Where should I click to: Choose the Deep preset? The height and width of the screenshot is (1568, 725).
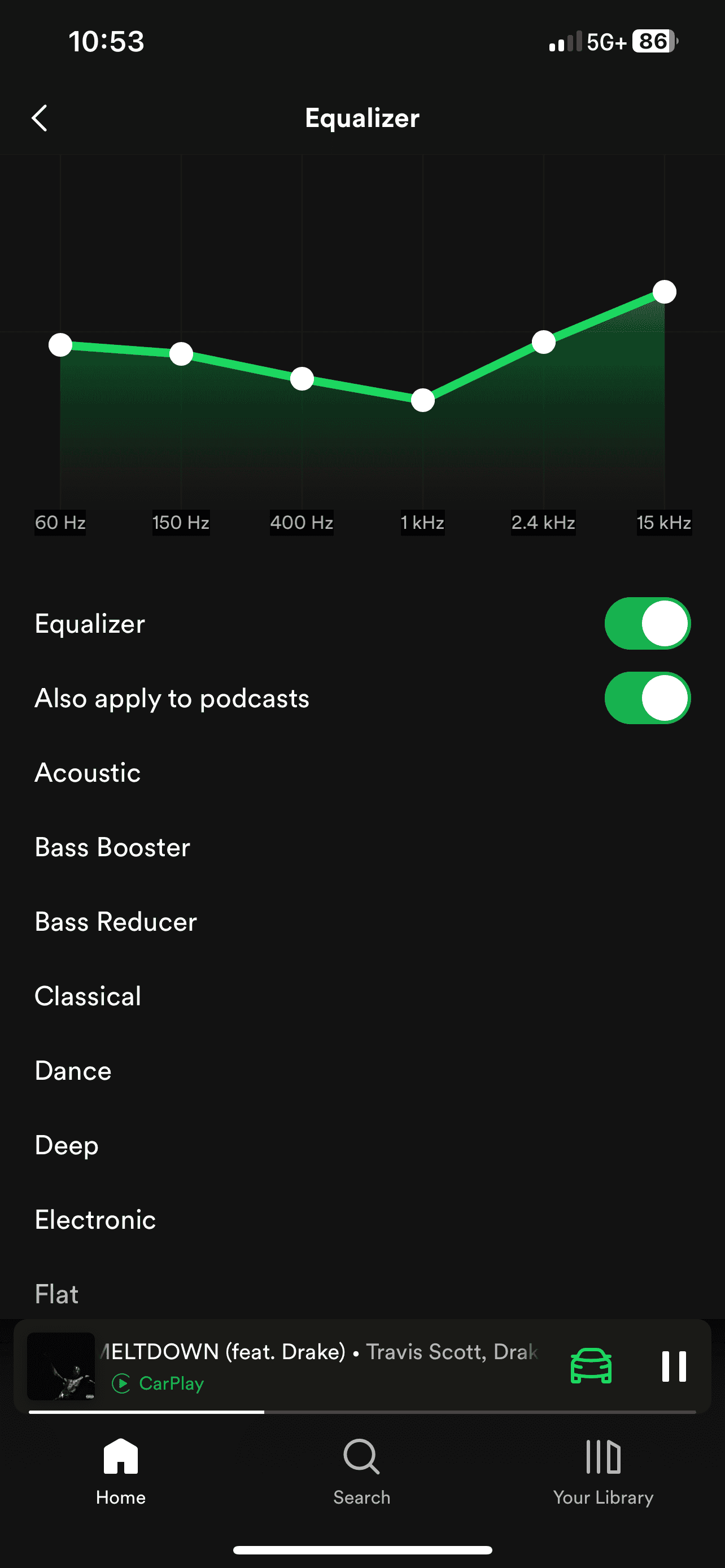click(67, 1146)
